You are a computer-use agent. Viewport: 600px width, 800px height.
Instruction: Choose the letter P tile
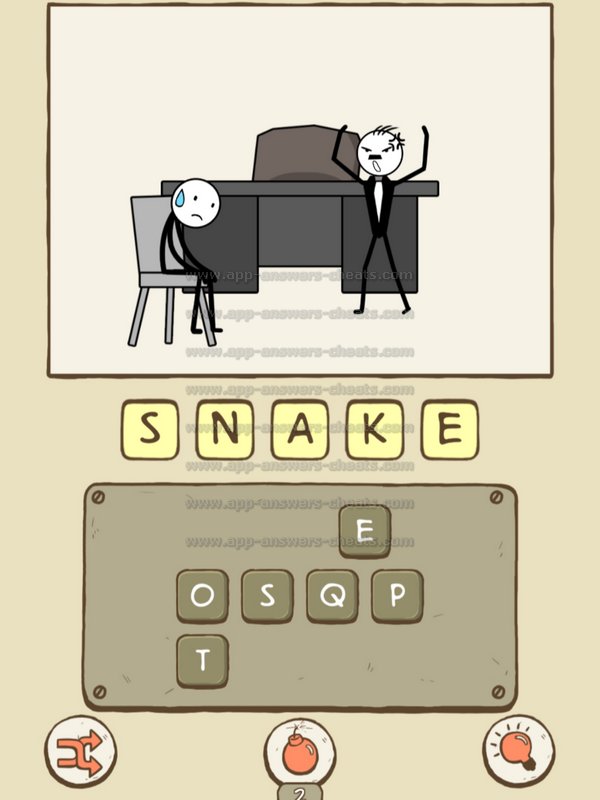coord(397,596)
